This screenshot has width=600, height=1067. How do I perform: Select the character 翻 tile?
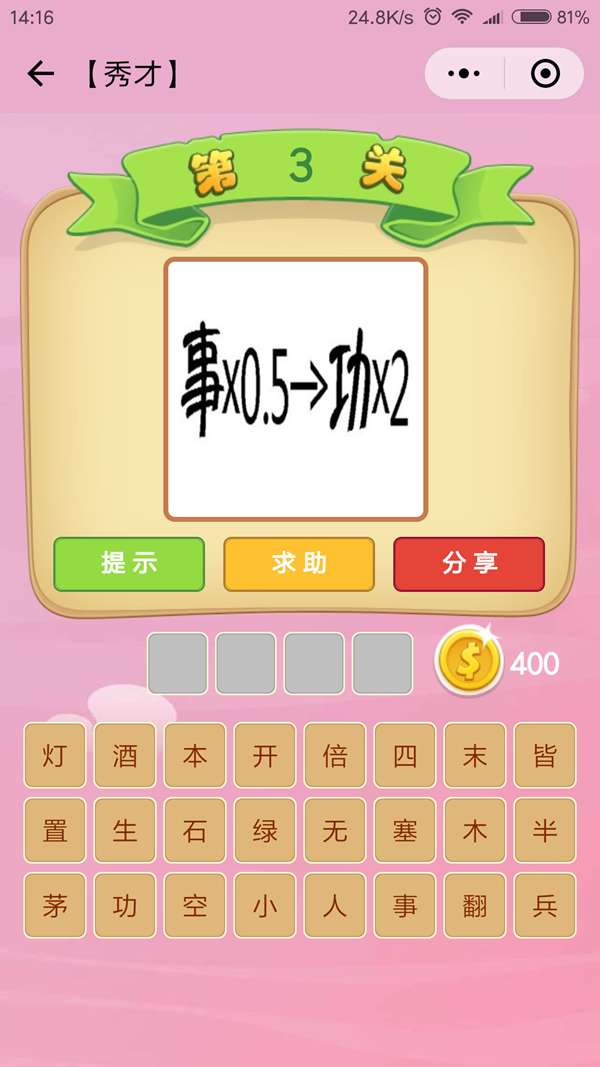pos(475,906)
